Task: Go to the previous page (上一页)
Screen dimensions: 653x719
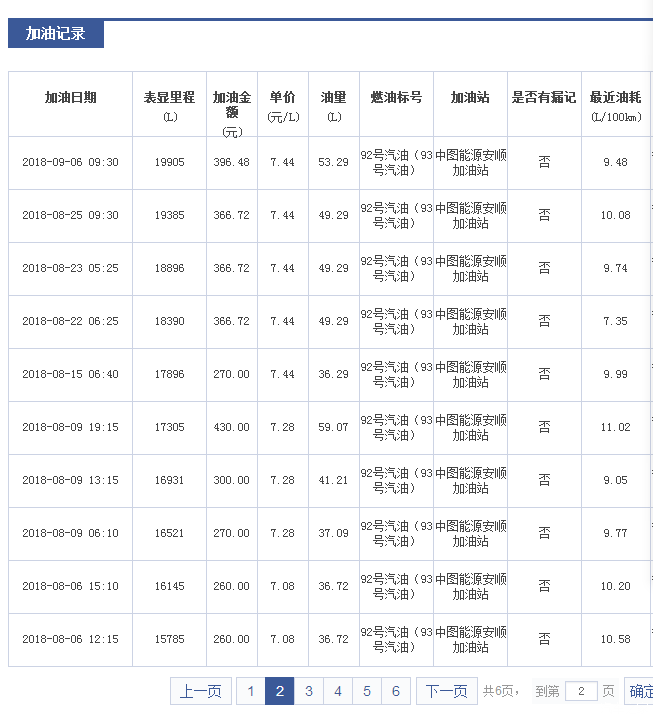Action: [x=201, y=691]
